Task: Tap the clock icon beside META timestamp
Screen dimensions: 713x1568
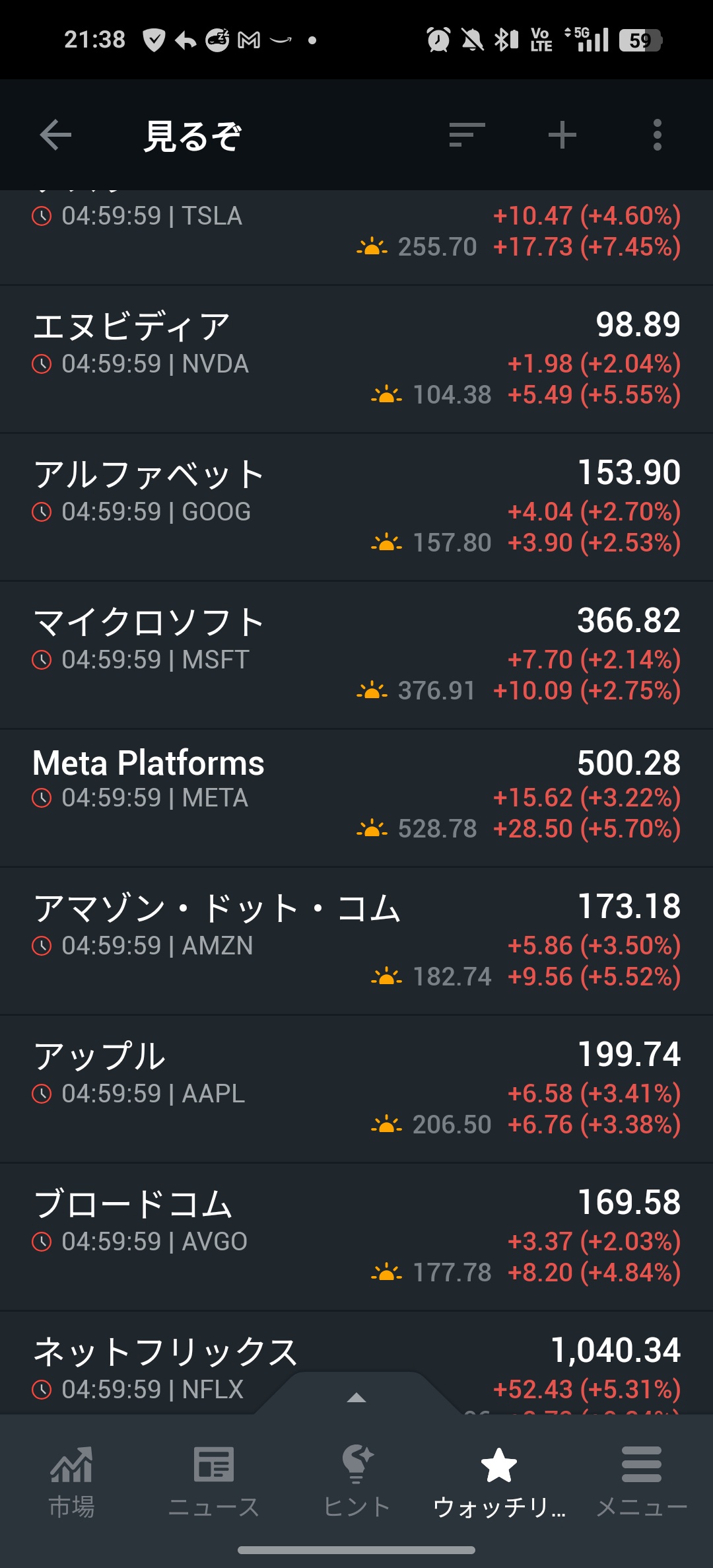Action: pos(41,799)
